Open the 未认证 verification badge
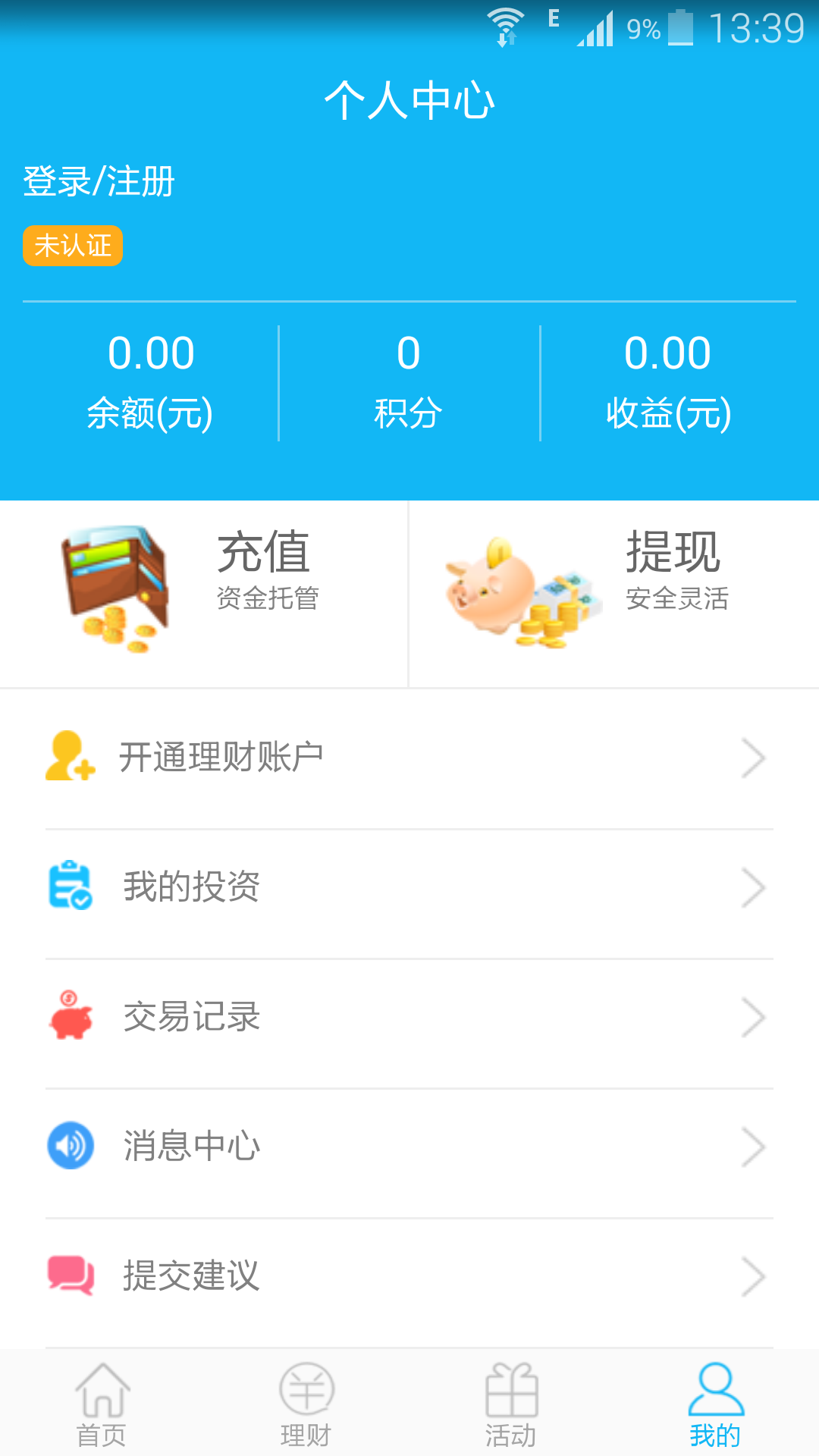819x1456 pixels. (x=73, y=246)
